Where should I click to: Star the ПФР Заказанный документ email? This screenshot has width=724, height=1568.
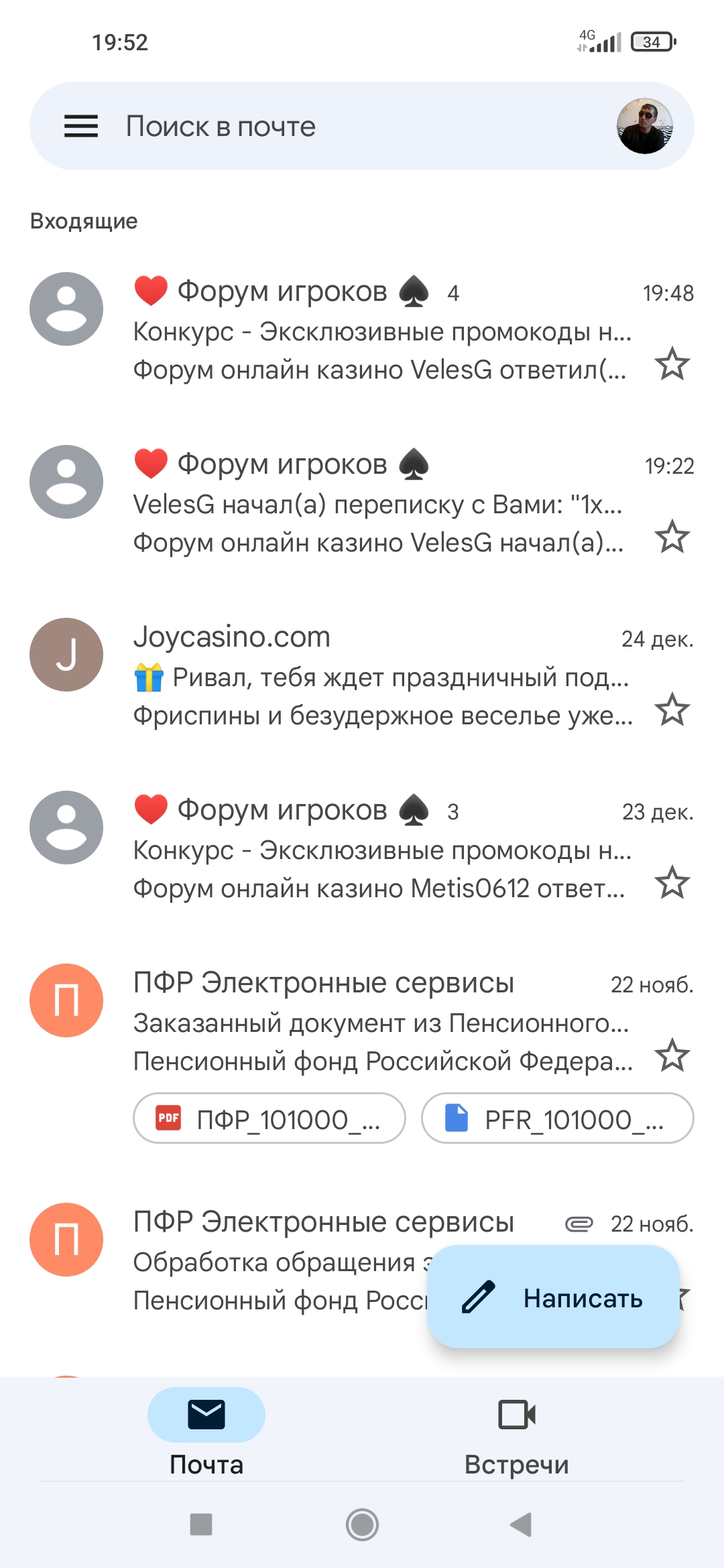pos(672,1055)
